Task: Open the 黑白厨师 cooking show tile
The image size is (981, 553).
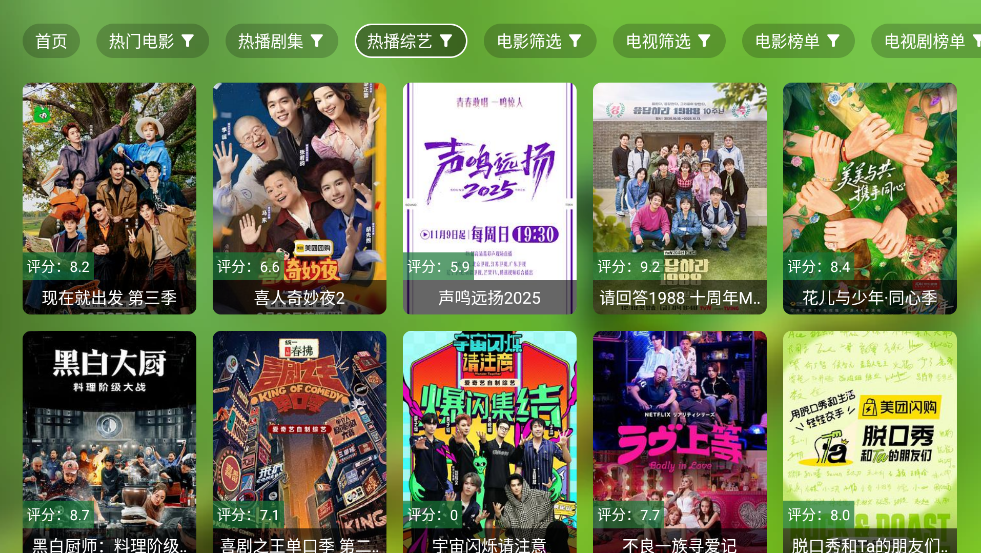Action: 109,442
